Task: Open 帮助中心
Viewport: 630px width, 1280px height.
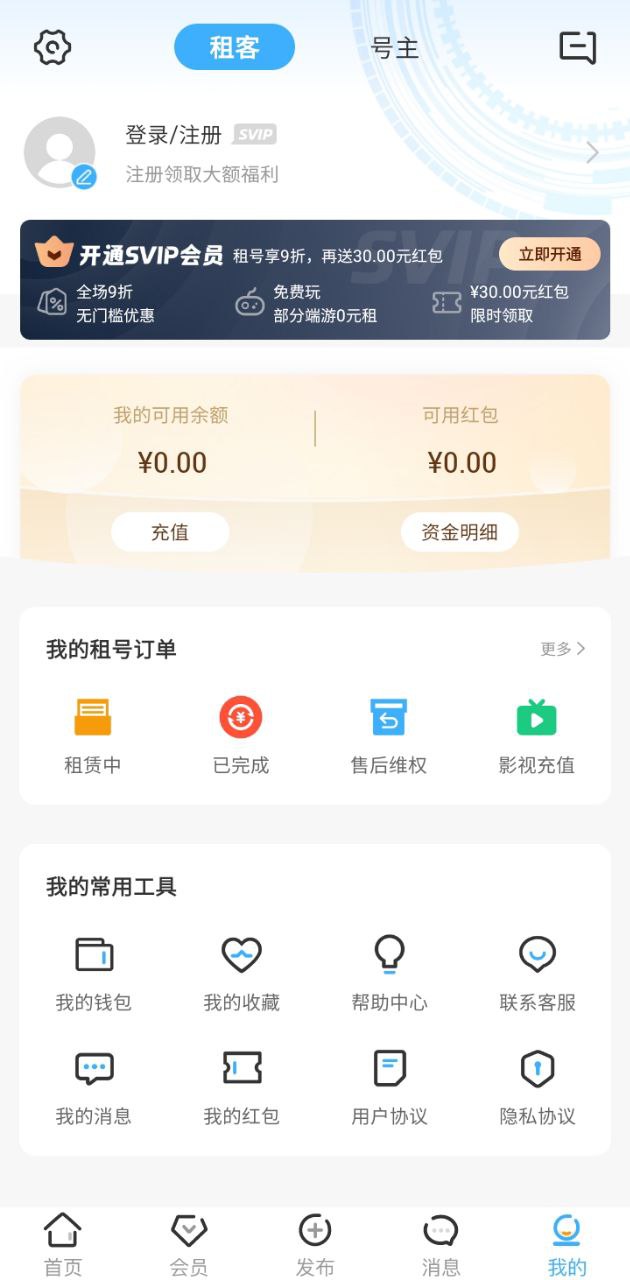Action: point(389,972)
